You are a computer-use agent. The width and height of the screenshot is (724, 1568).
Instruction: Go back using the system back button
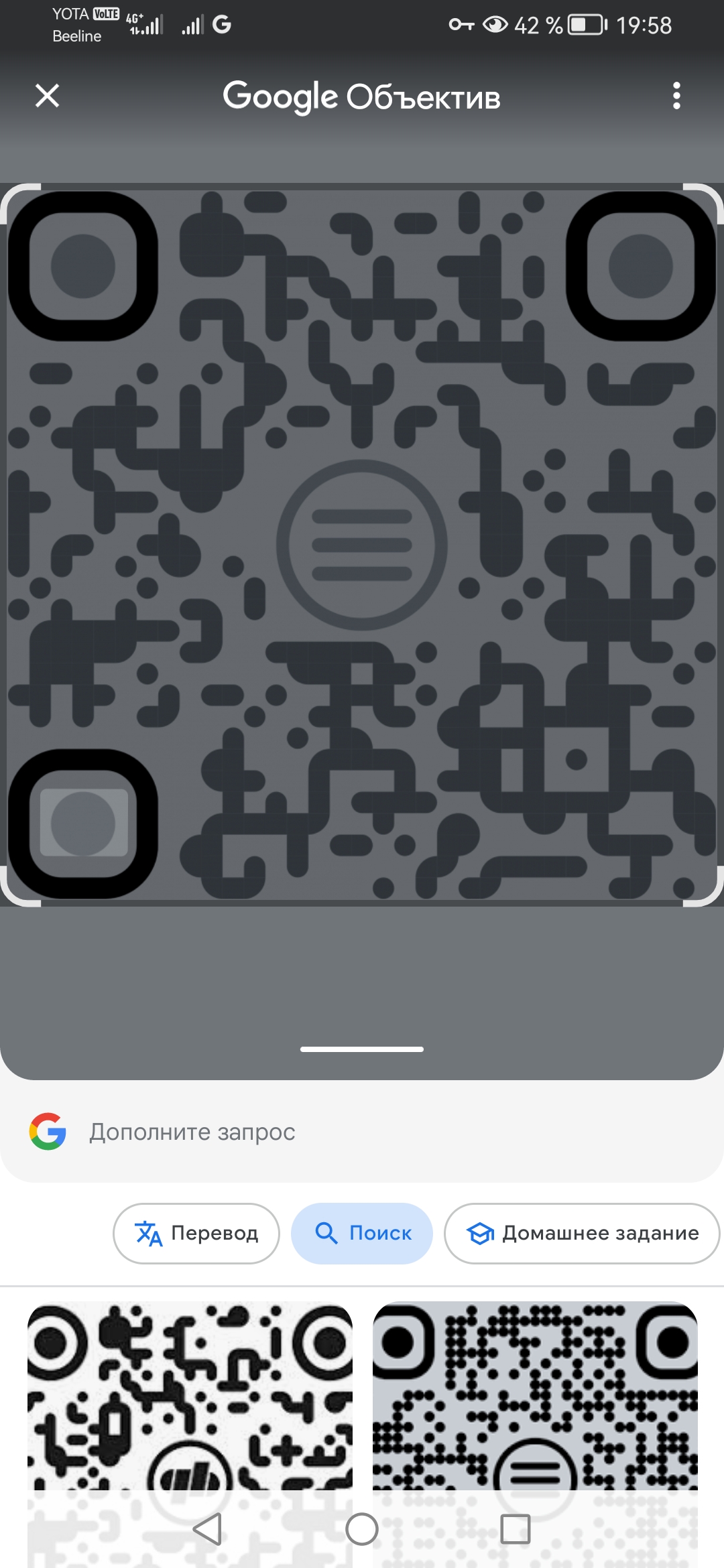coord(207,1529)
